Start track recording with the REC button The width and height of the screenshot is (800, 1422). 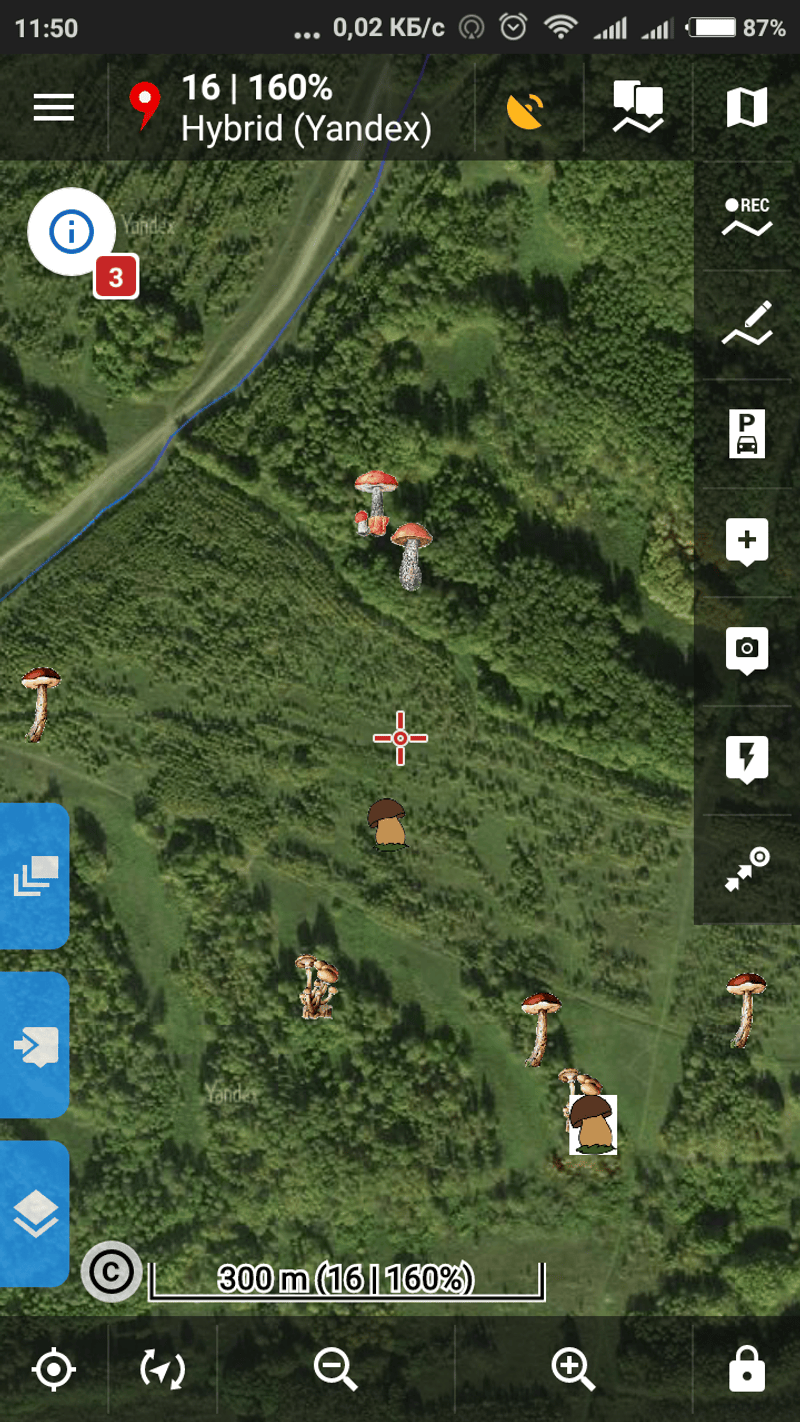tap(747, 217)
